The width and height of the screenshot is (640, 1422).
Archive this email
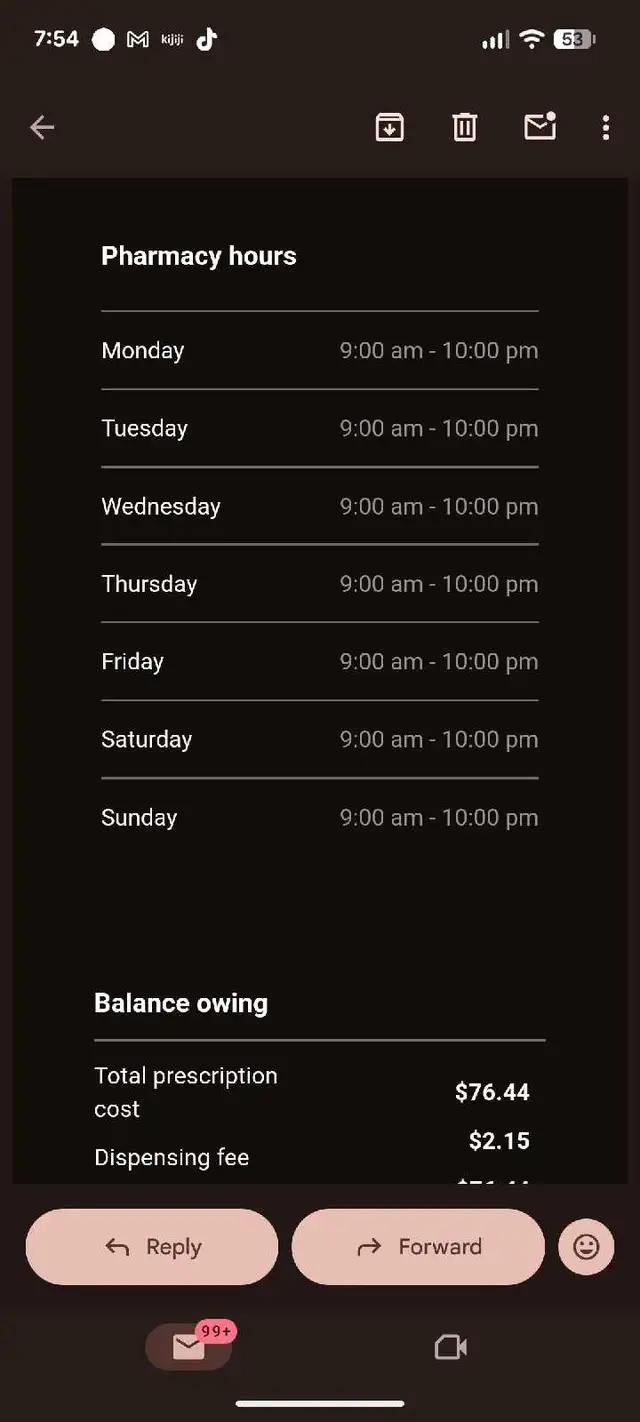[389, 127]
